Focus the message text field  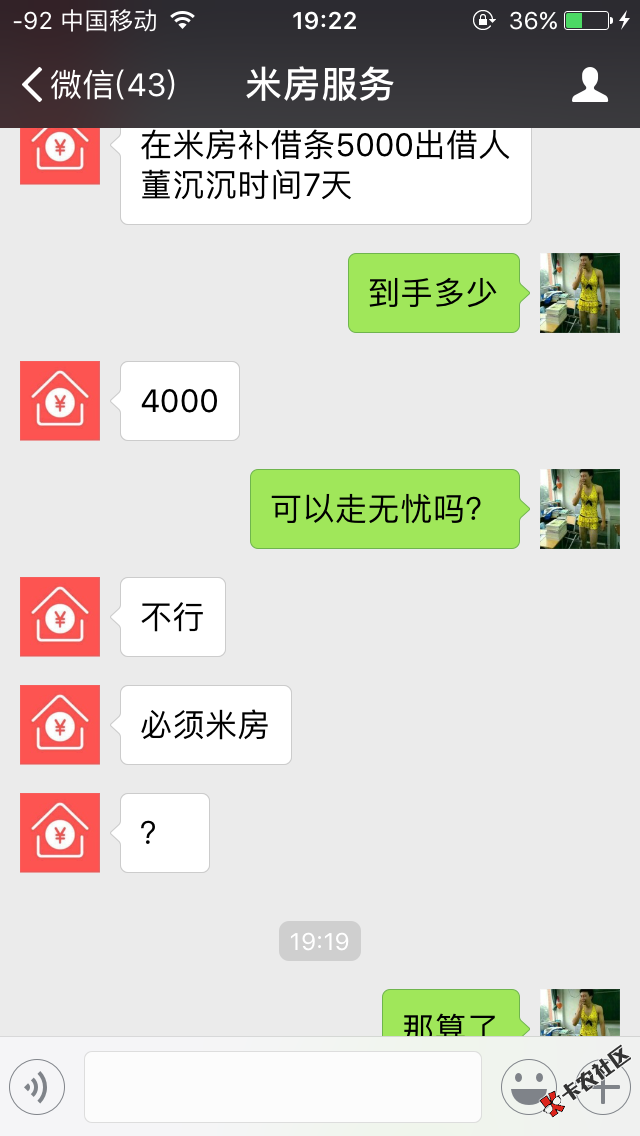click(x=282, y=1087)
